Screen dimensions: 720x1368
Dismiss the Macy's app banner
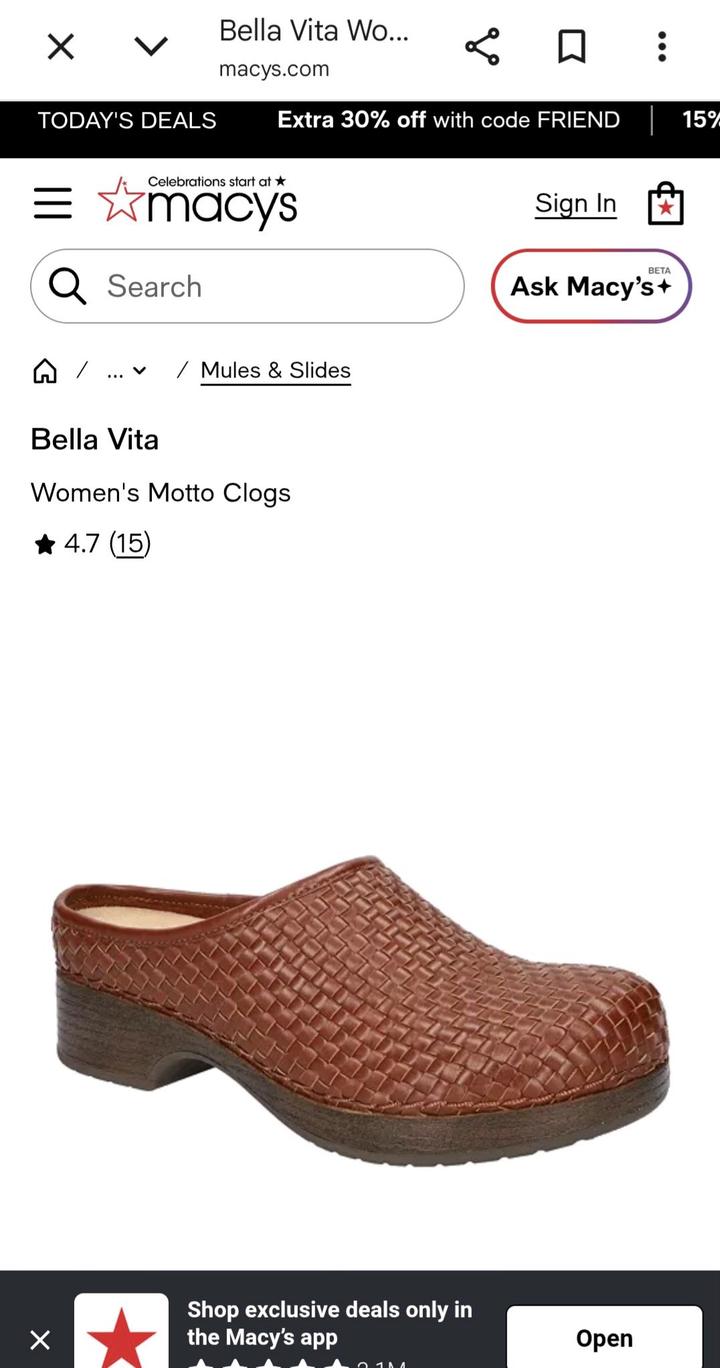point(40,1339)
